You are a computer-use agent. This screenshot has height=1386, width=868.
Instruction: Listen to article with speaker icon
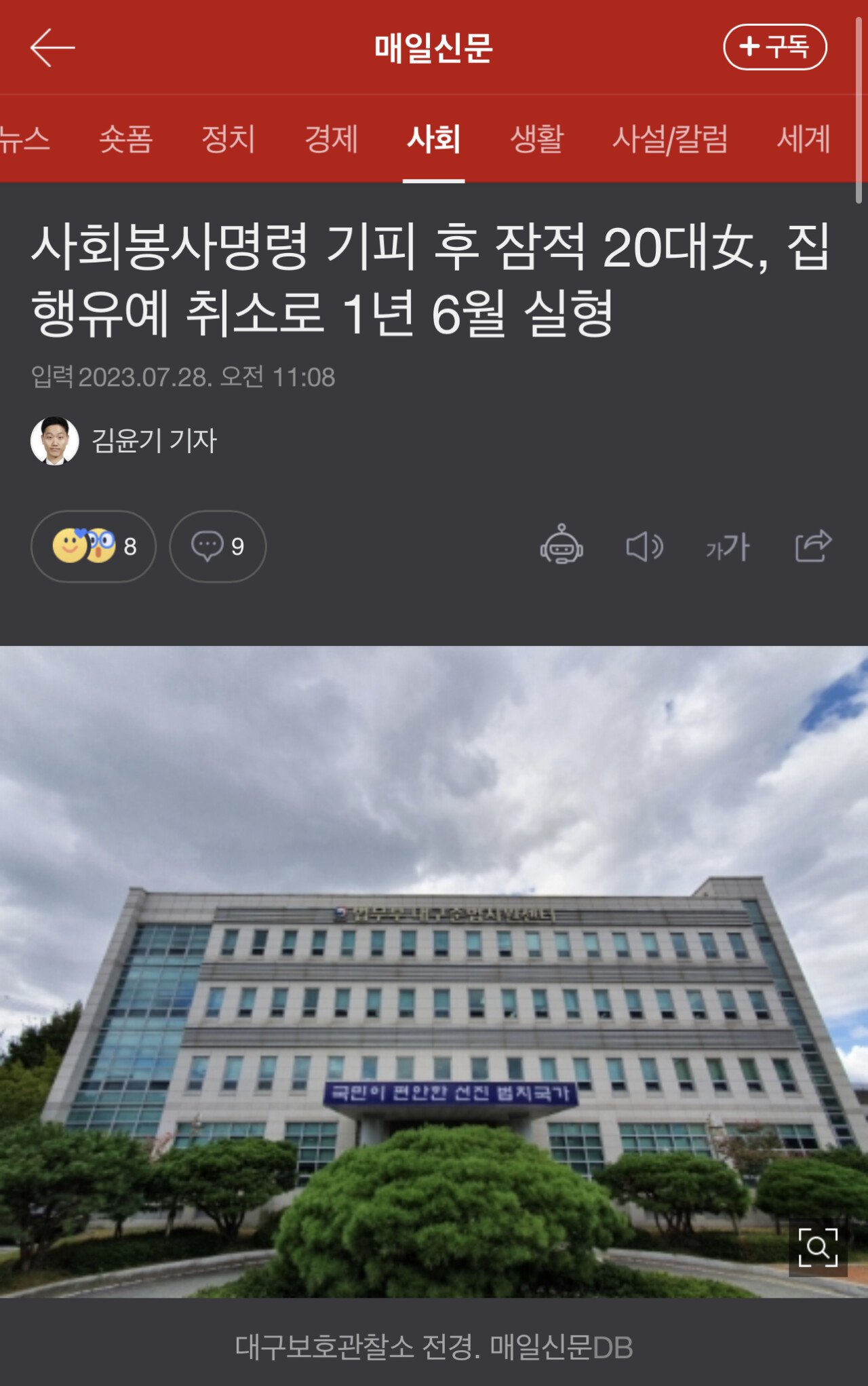coord(644,546)
